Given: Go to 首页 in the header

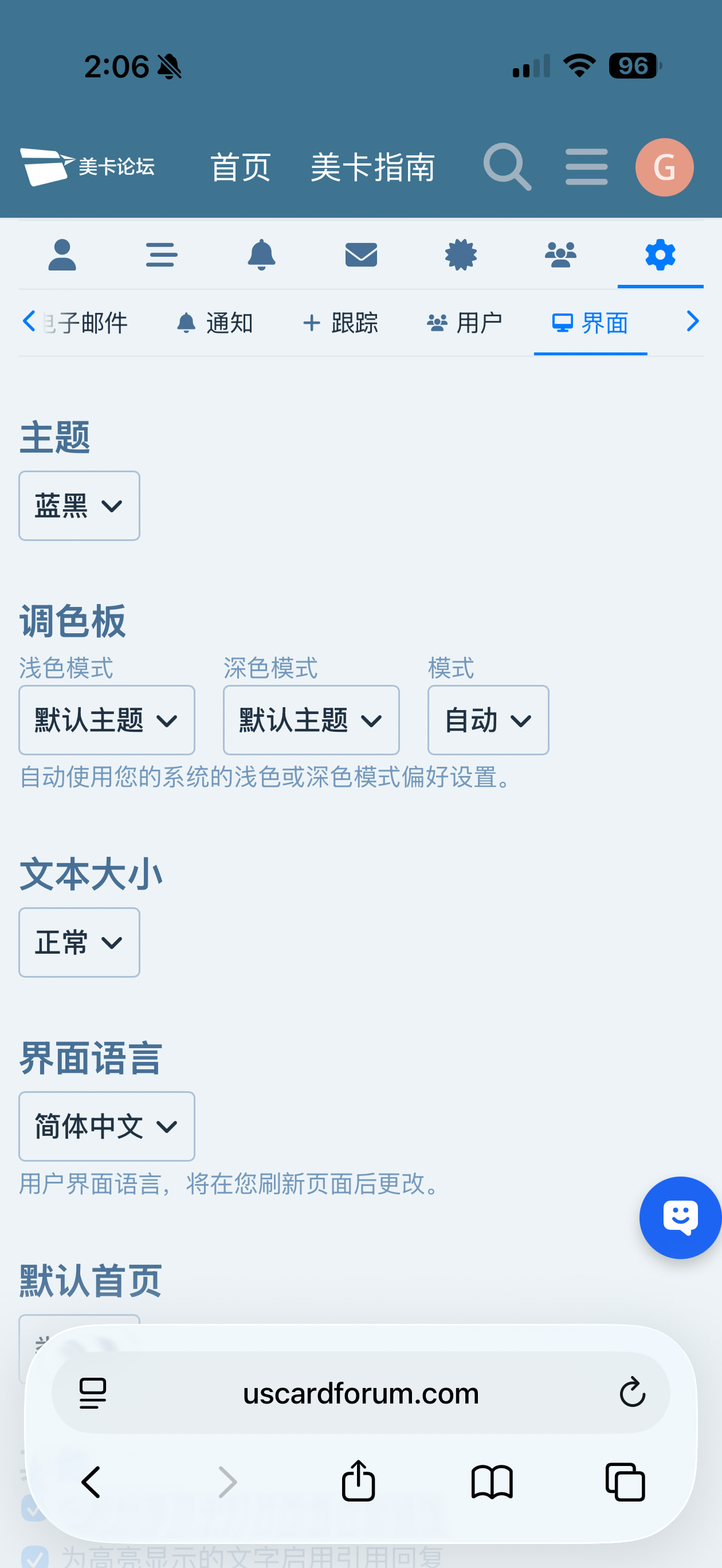Looking at the screenshot, I should tap(241, 167).
